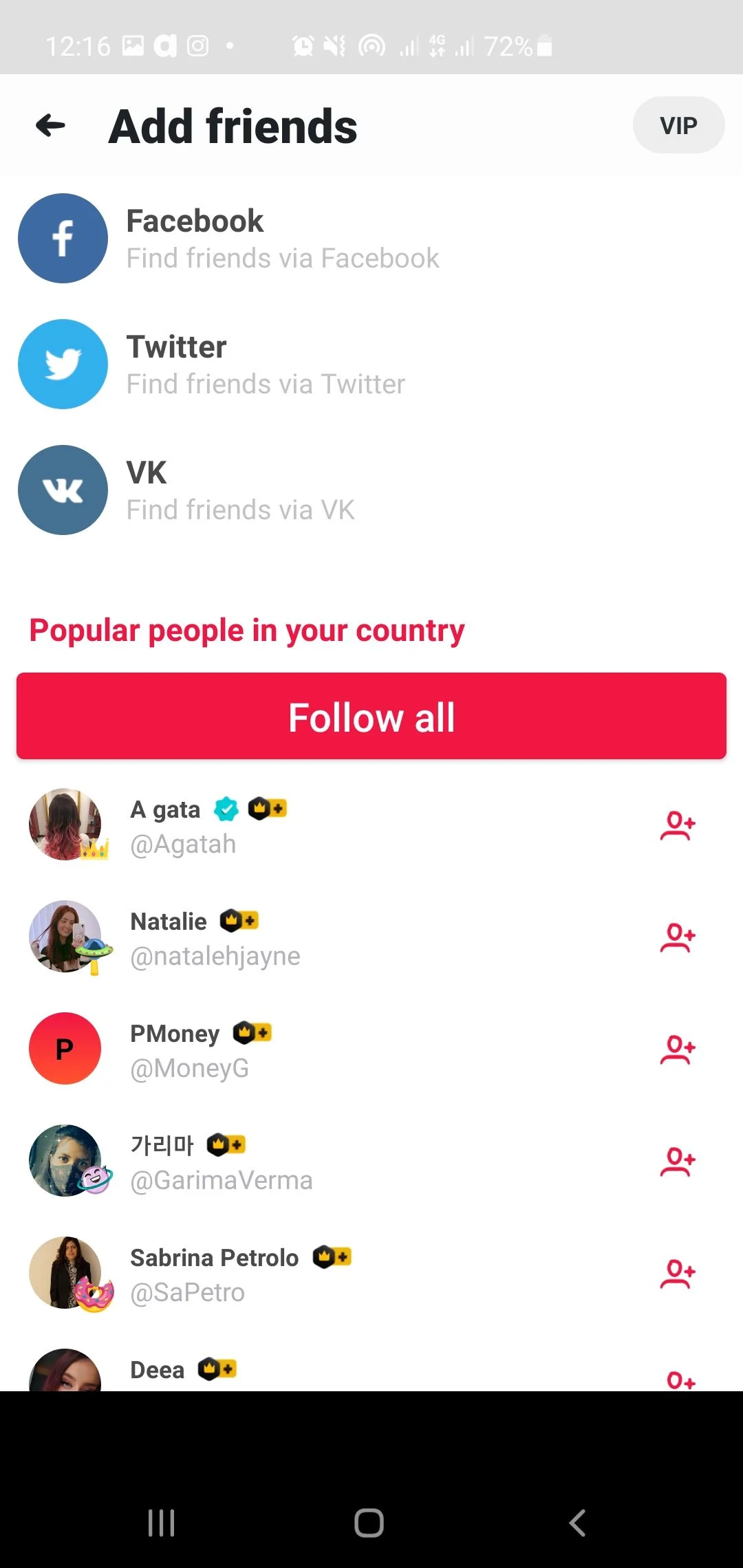743x1568 pixels.
Task: Find friends via VK
Action: point(371,490)
